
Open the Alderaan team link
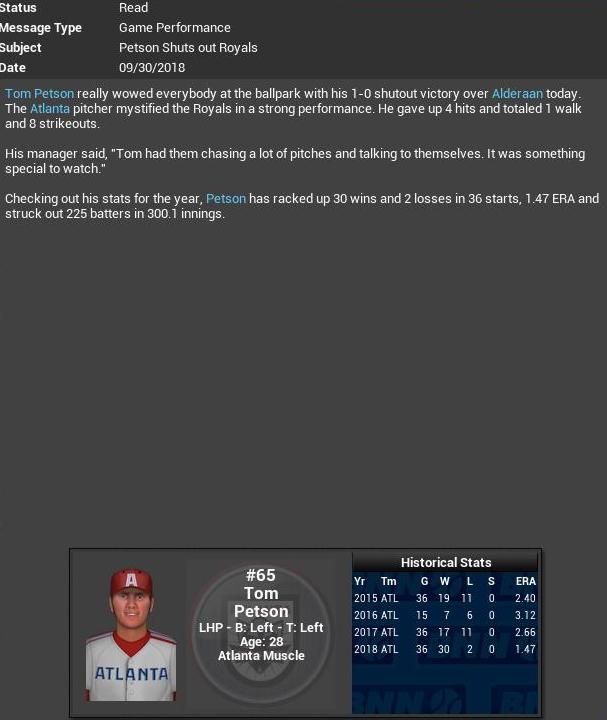click(x=517, y=93)
